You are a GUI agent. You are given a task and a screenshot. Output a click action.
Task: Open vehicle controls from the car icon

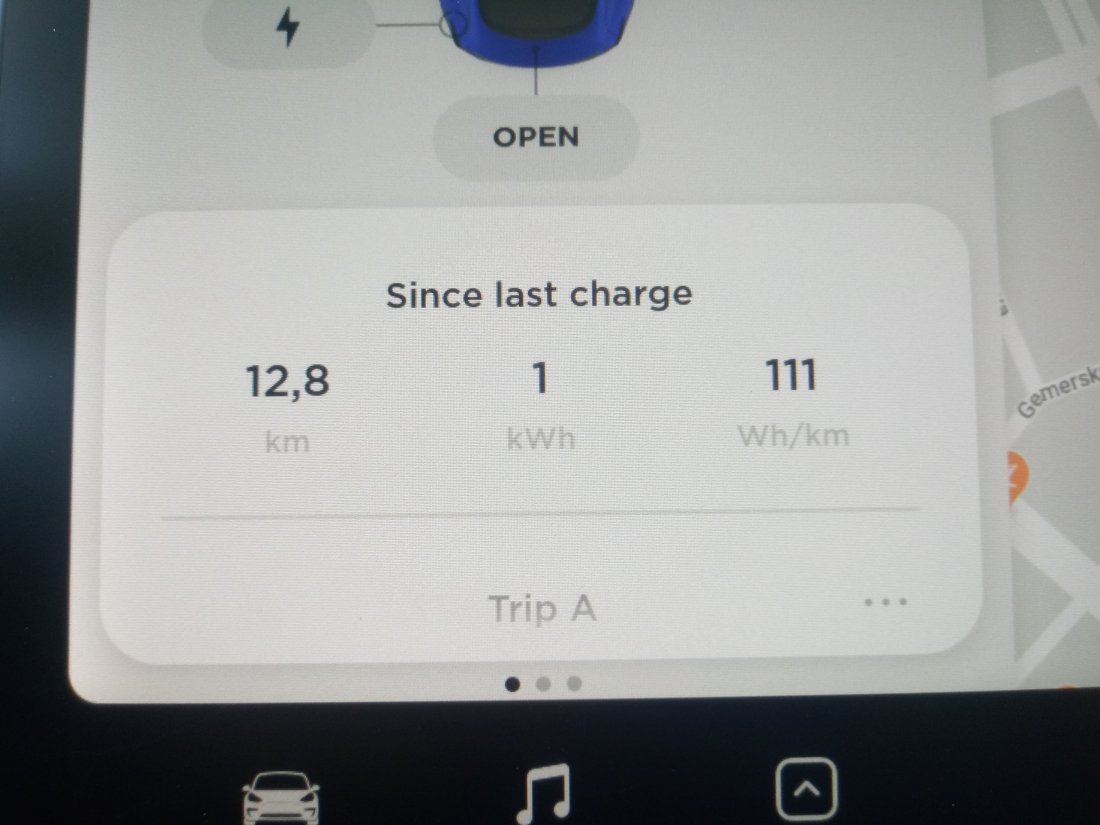(282, 797)
